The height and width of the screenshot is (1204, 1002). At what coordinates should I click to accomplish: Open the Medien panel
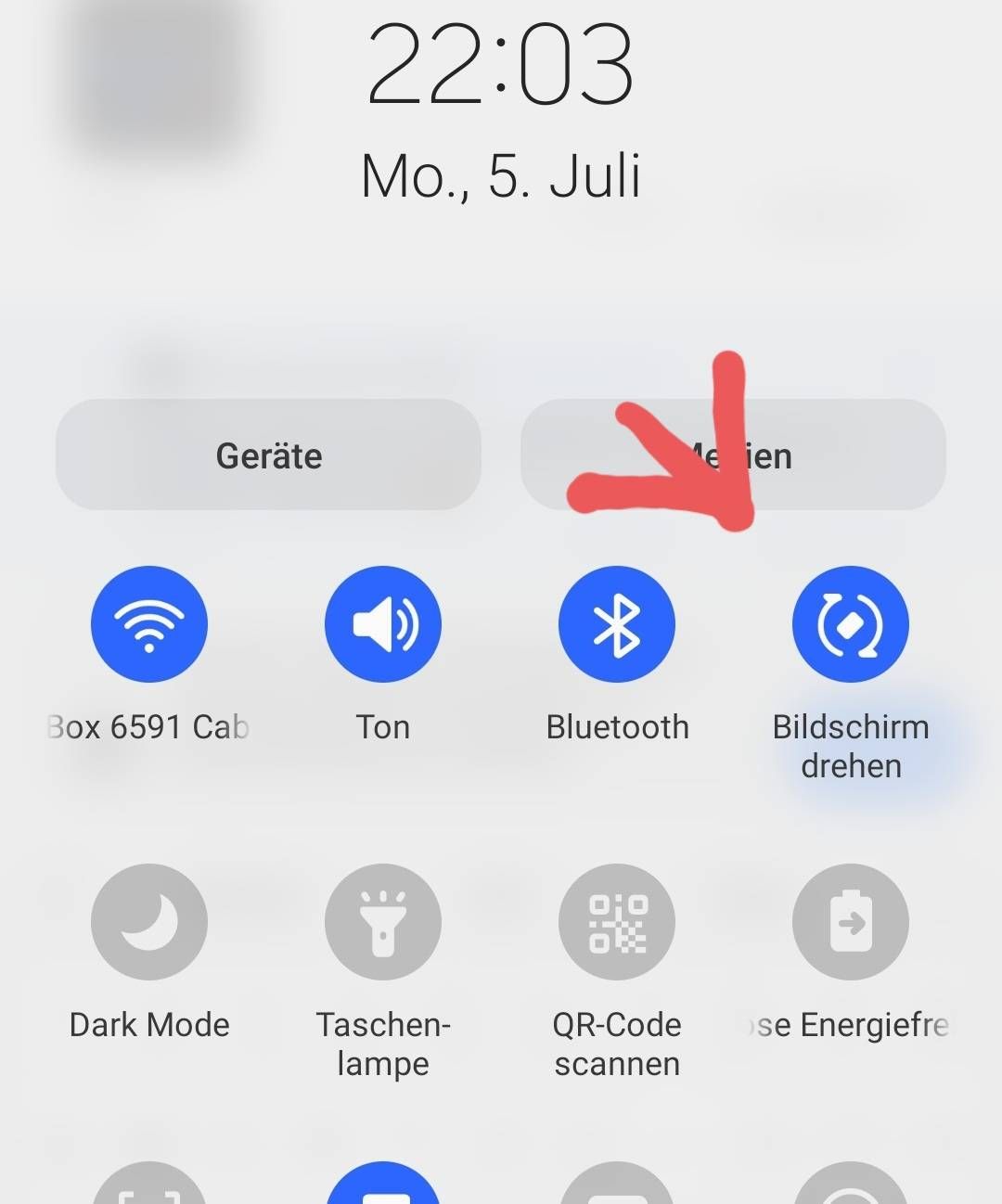[835, 455]
